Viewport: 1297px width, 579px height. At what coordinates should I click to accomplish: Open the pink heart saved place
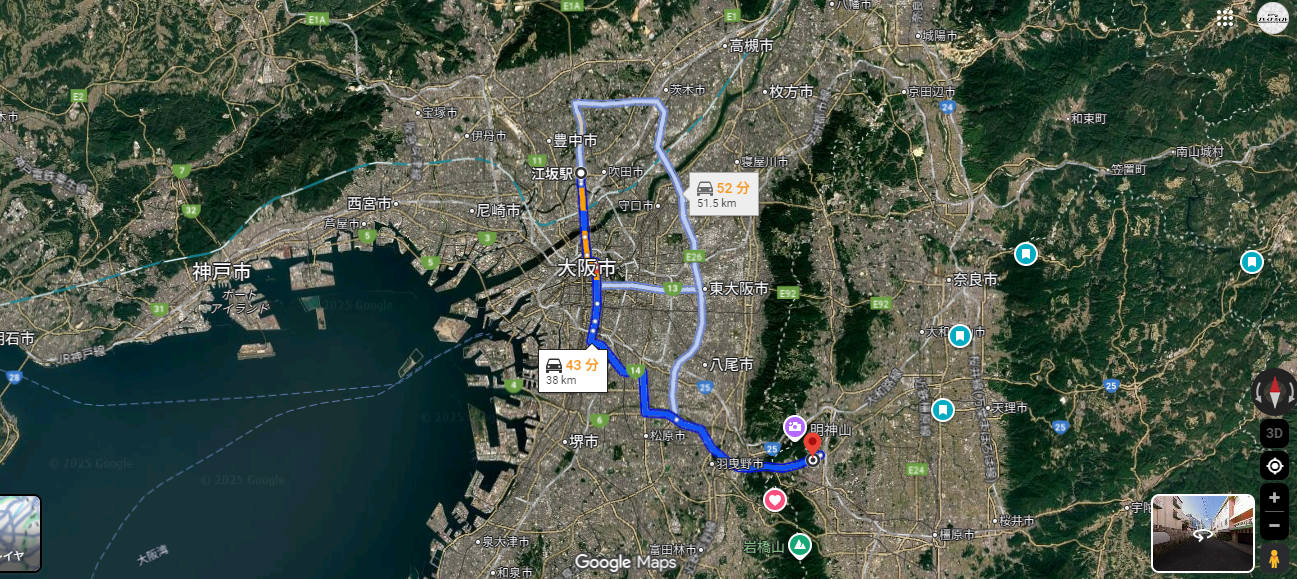click(775, 499)
